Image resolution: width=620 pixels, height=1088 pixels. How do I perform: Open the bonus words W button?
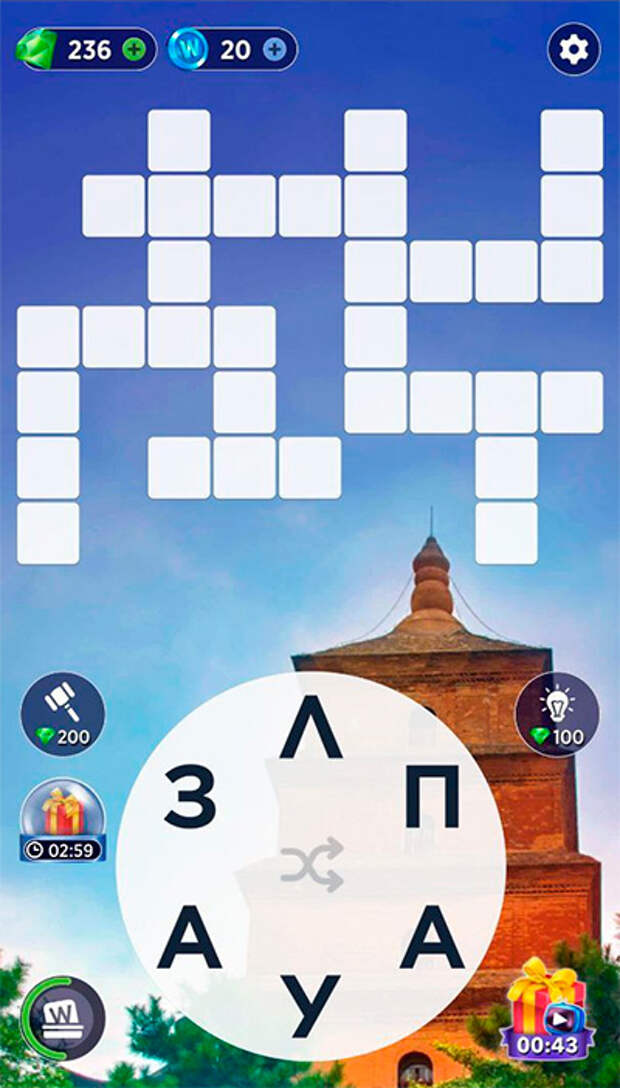(63, 1018)
